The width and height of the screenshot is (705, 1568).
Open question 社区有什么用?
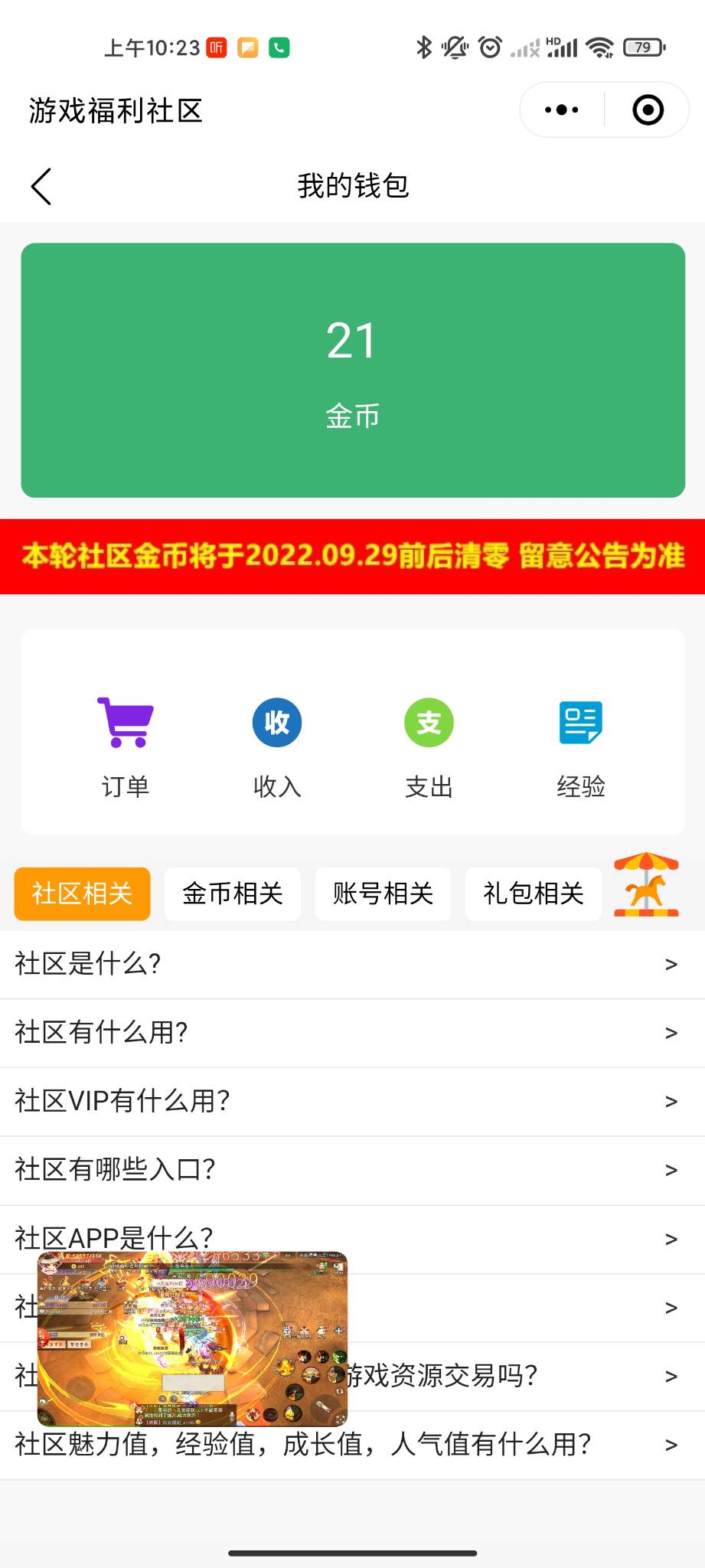(352, 1033)
